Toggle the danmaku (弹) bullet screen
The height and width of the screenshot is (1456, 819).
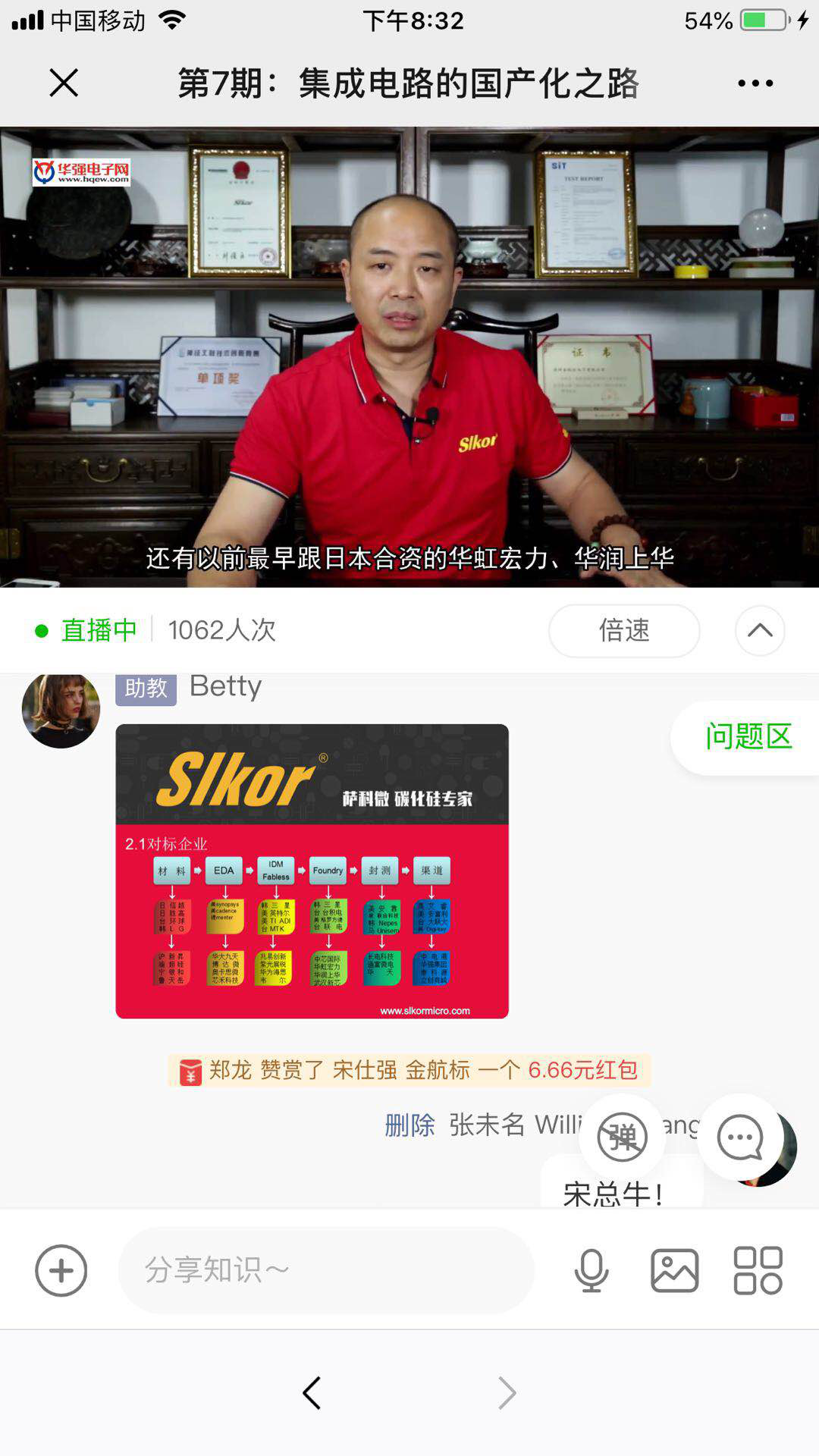tap(622, 1136)
